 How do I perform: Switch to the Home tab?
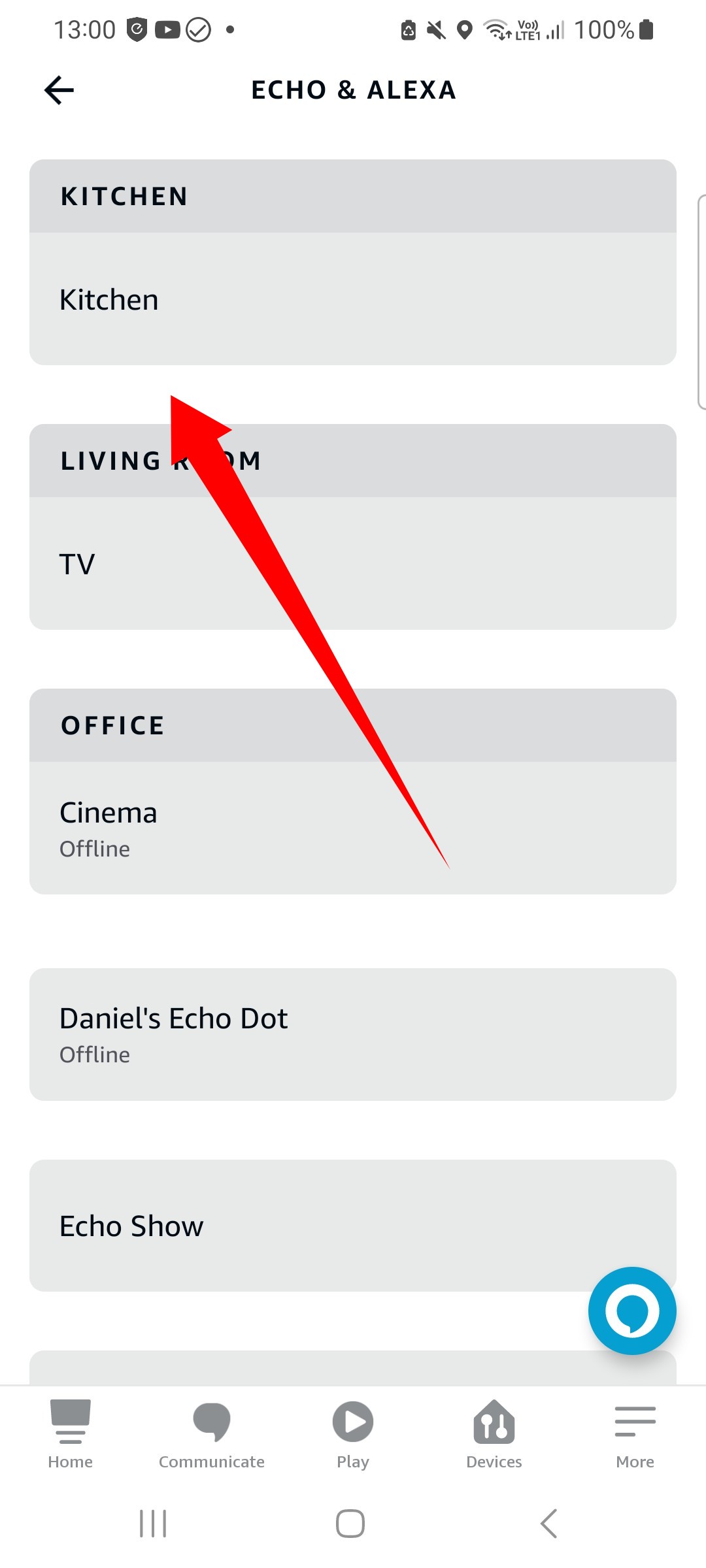point(70,1434)
